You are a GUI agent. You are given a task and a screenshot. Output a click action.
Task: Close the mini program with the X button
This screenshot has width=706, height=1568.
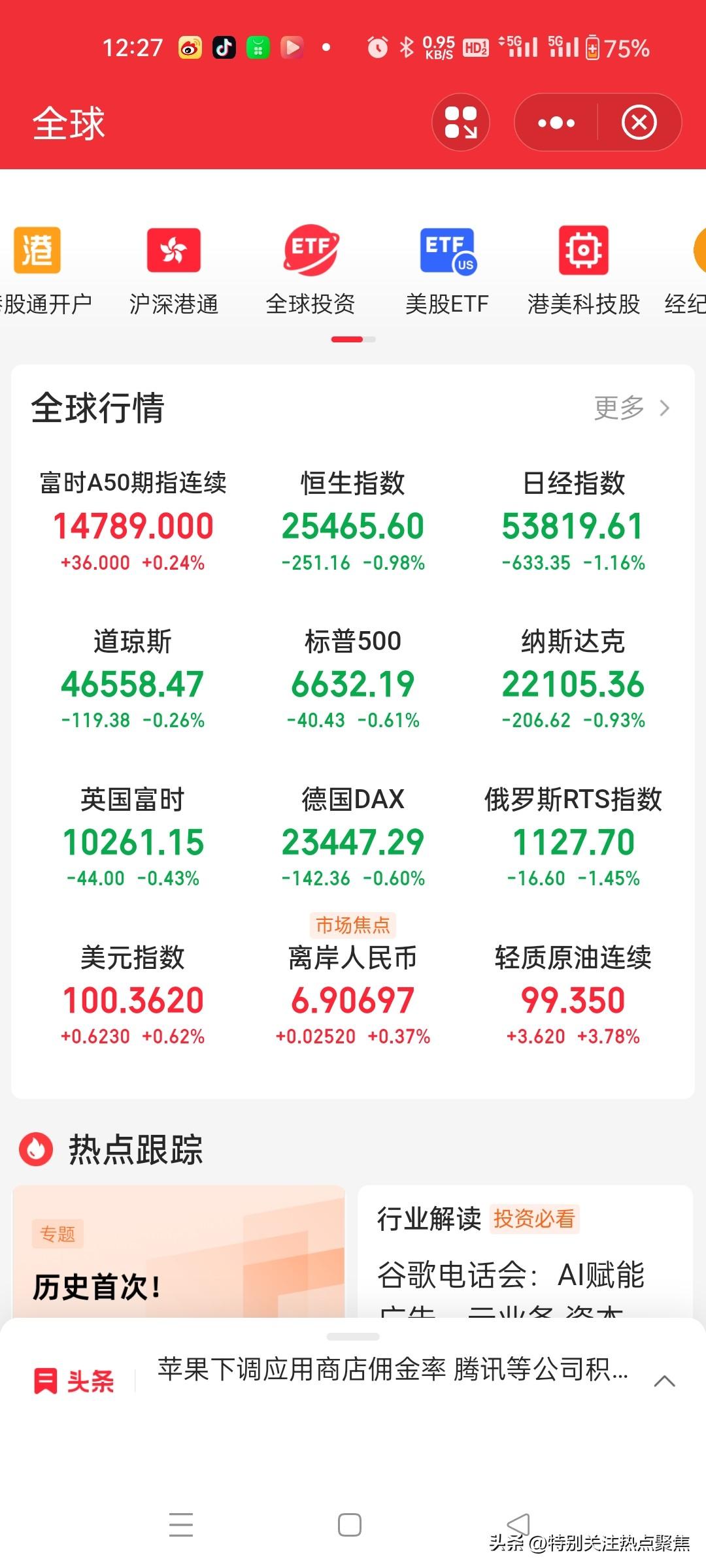click(639, 122)
